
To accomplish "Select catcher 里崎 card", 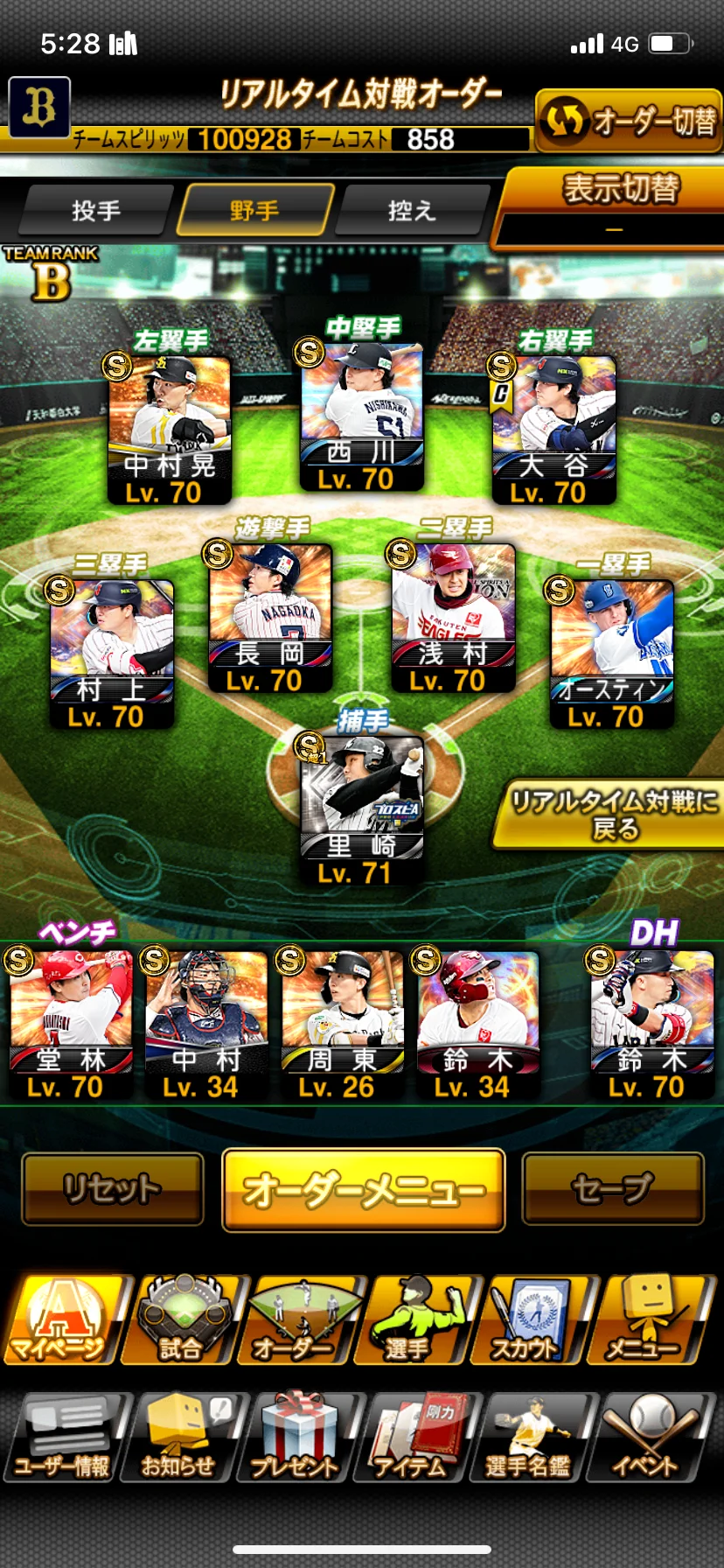I will click(x=361, y=809).
